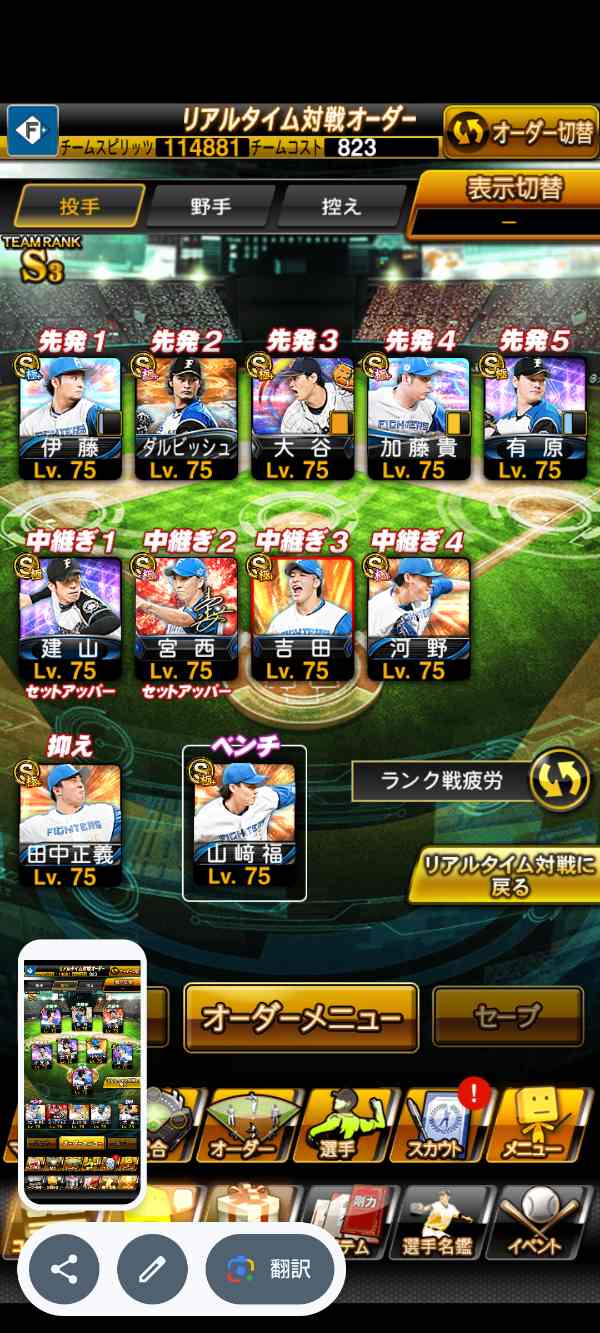Tap the セーブ button
This screenshot has height=1333, width=600.
point(507,1017)
